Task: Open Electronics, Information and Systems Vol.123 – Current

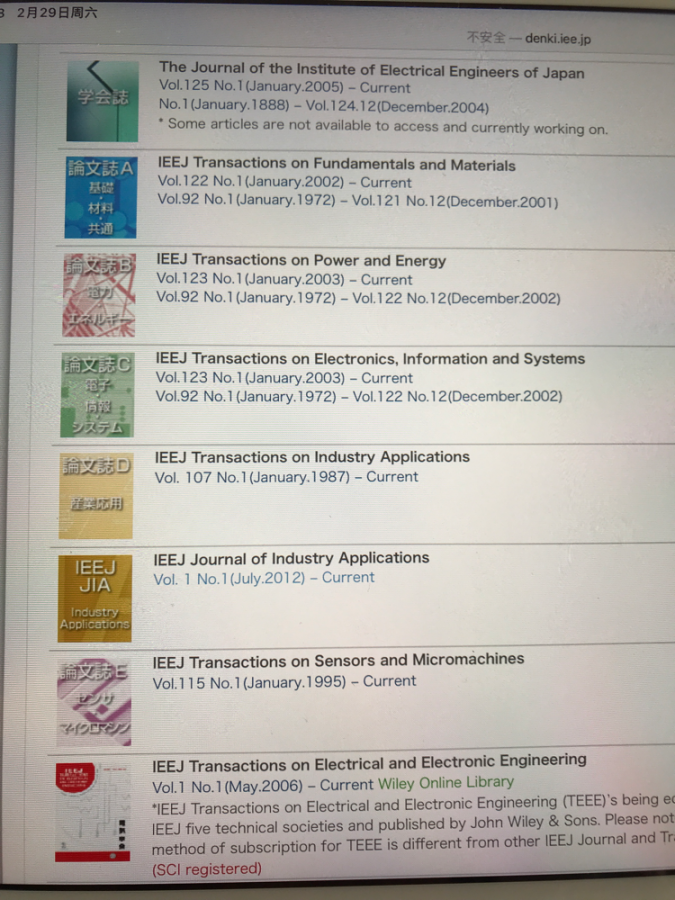Action: pos(284,378)
